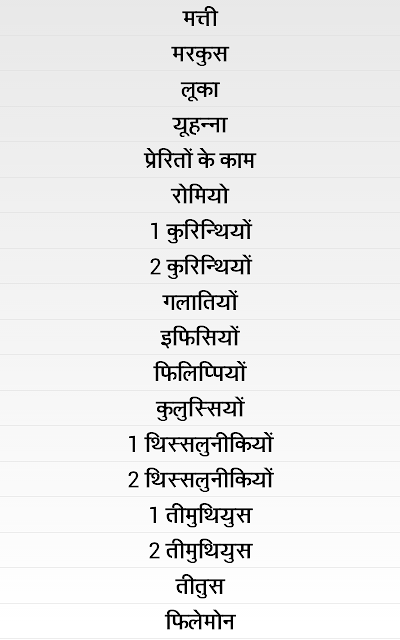Screen dimensions: 400x640
Task: Open 1 थिस्सलुनीकियों
Action: [200, 444]
